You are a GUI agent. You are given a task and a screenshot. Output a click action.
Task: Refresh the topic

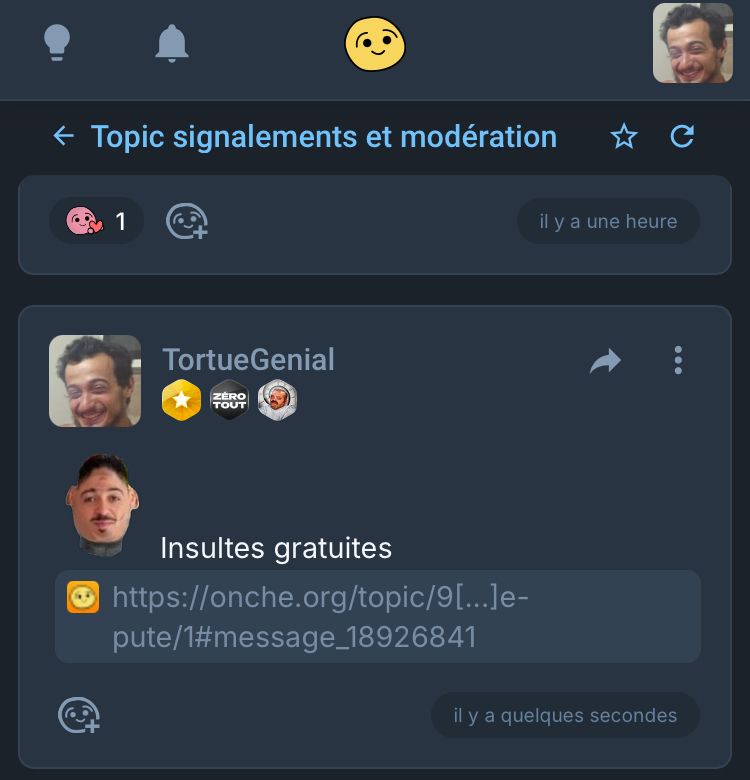pos(682,136)
